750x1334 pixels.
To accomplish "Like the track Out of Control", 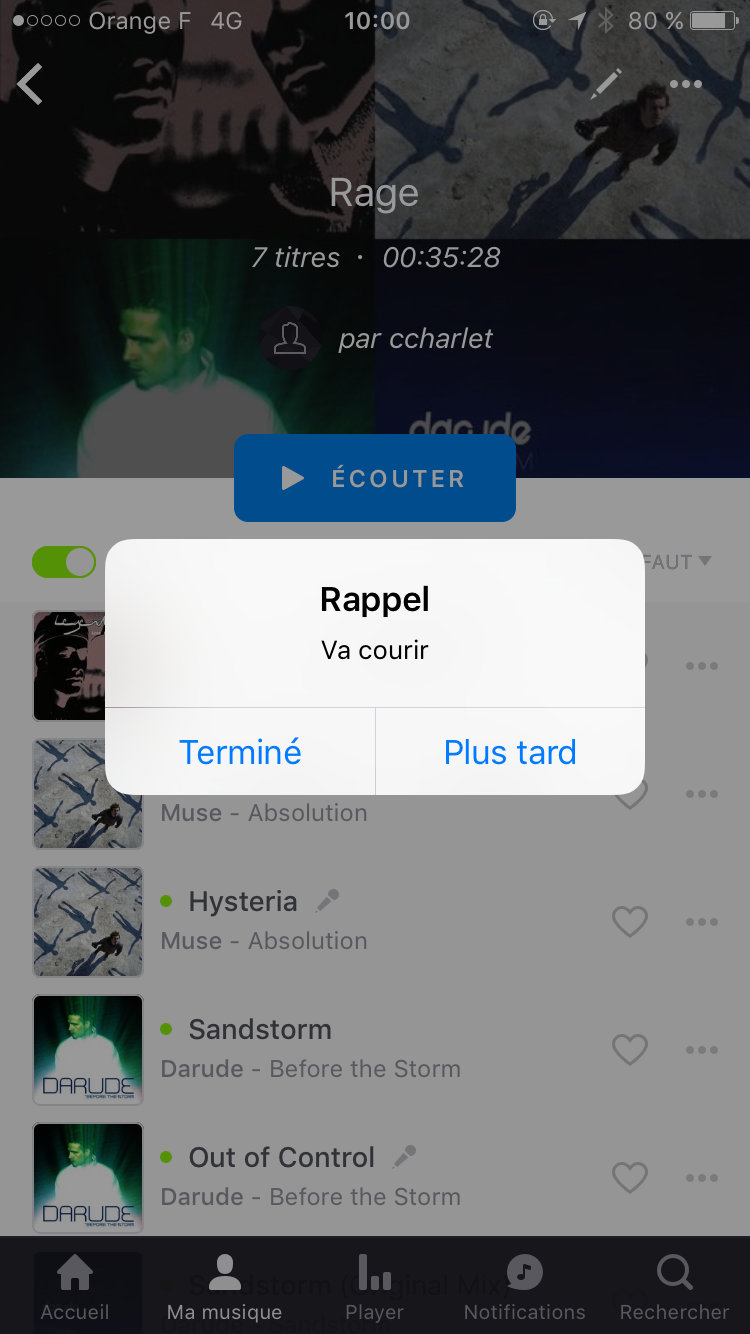I will pyautogui.click(x=630, y=1177).
